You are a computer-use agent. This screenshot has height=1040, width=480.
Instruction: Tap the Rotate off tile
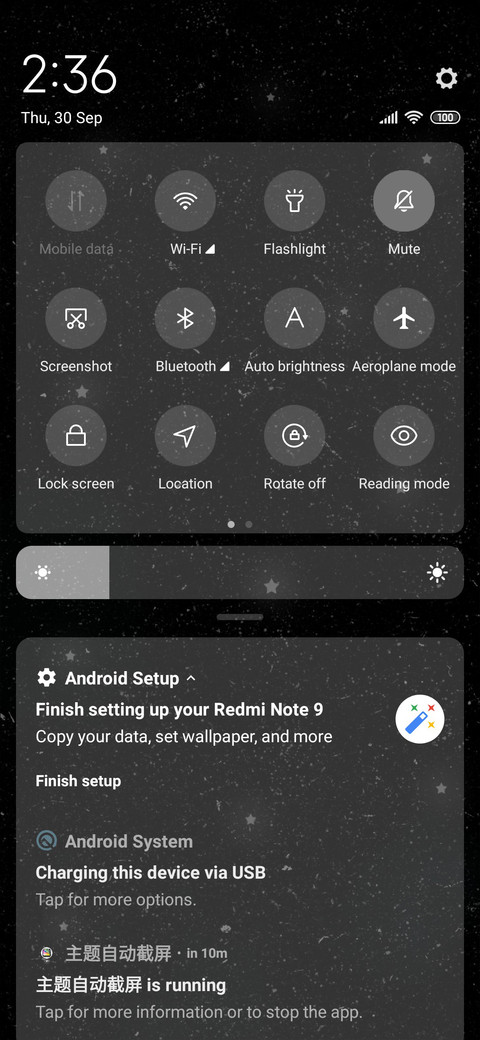[x=294, y=436]
